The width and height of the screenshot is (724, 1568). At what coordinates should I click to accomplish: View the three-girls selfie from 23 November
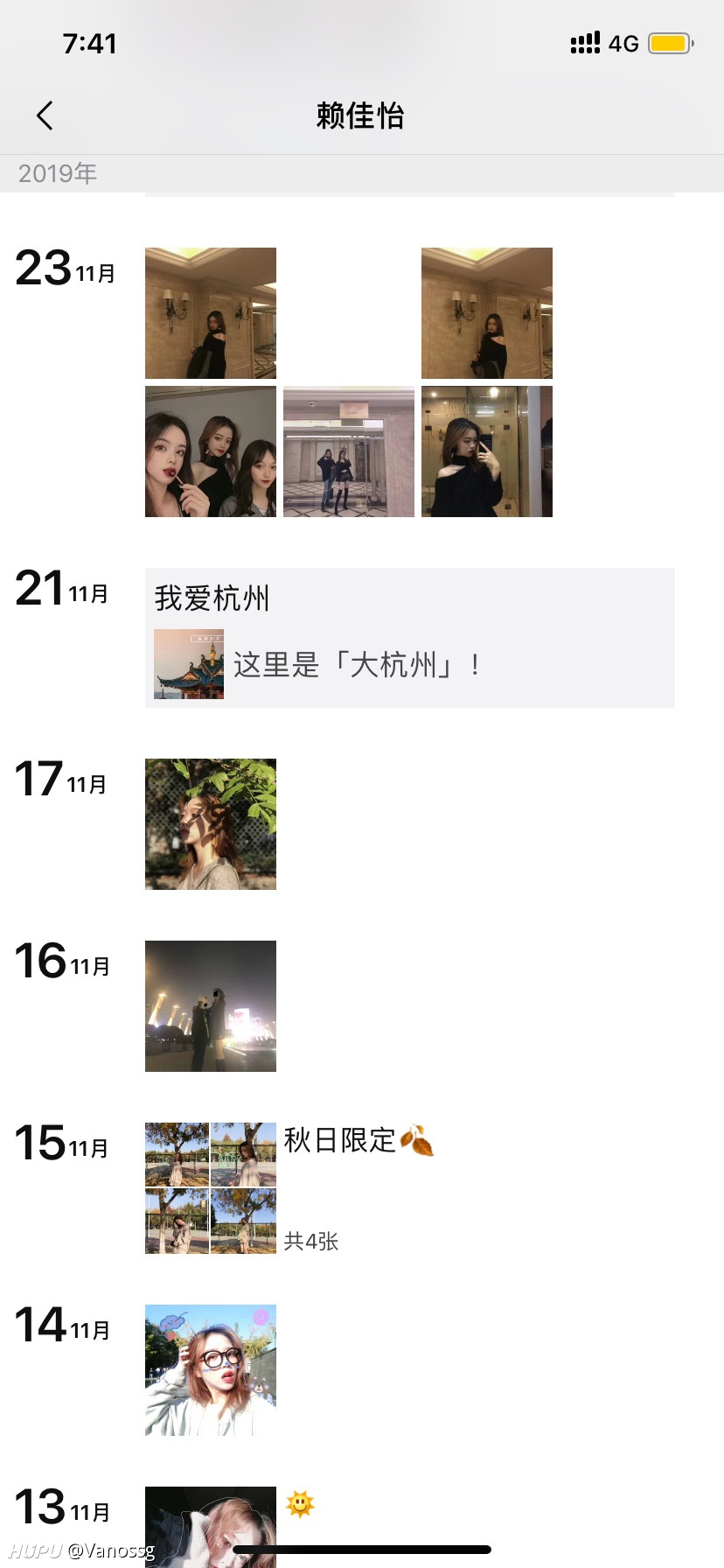(211, 451)
